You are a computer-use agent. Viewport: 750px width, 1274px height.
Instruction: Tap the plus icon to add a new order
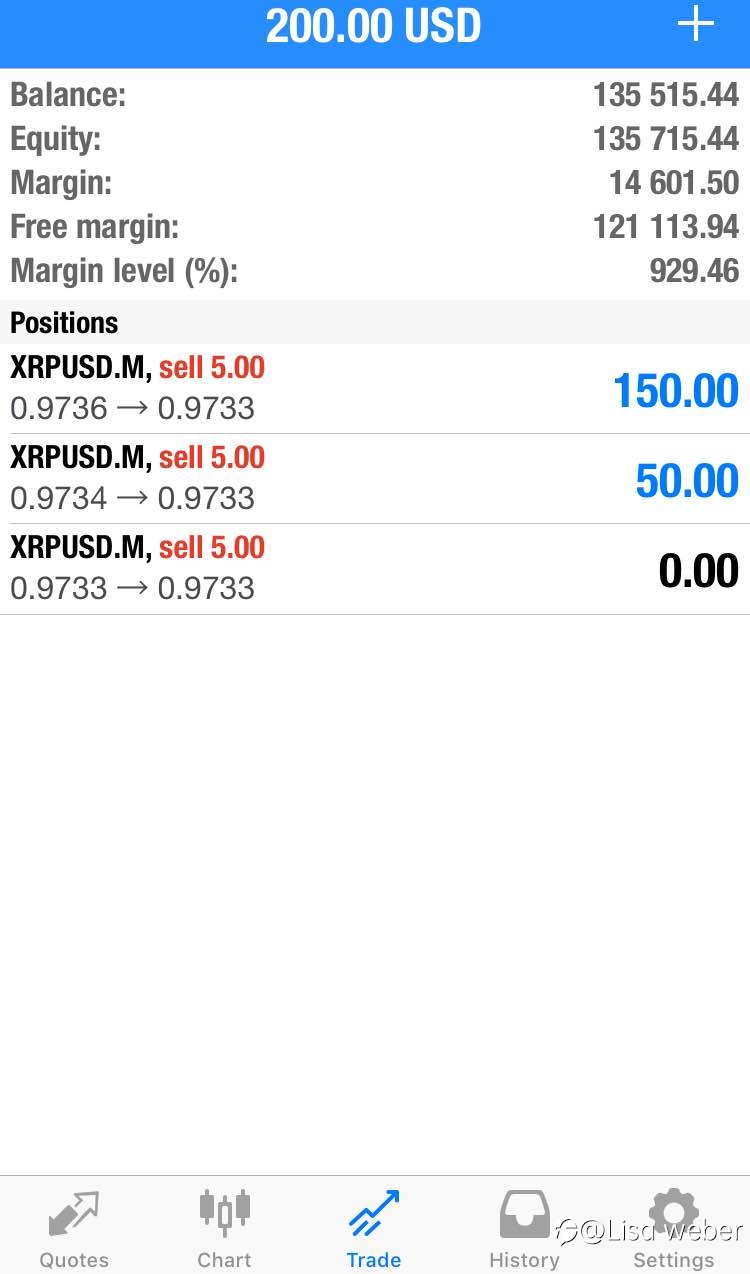[x=696, y=25]
